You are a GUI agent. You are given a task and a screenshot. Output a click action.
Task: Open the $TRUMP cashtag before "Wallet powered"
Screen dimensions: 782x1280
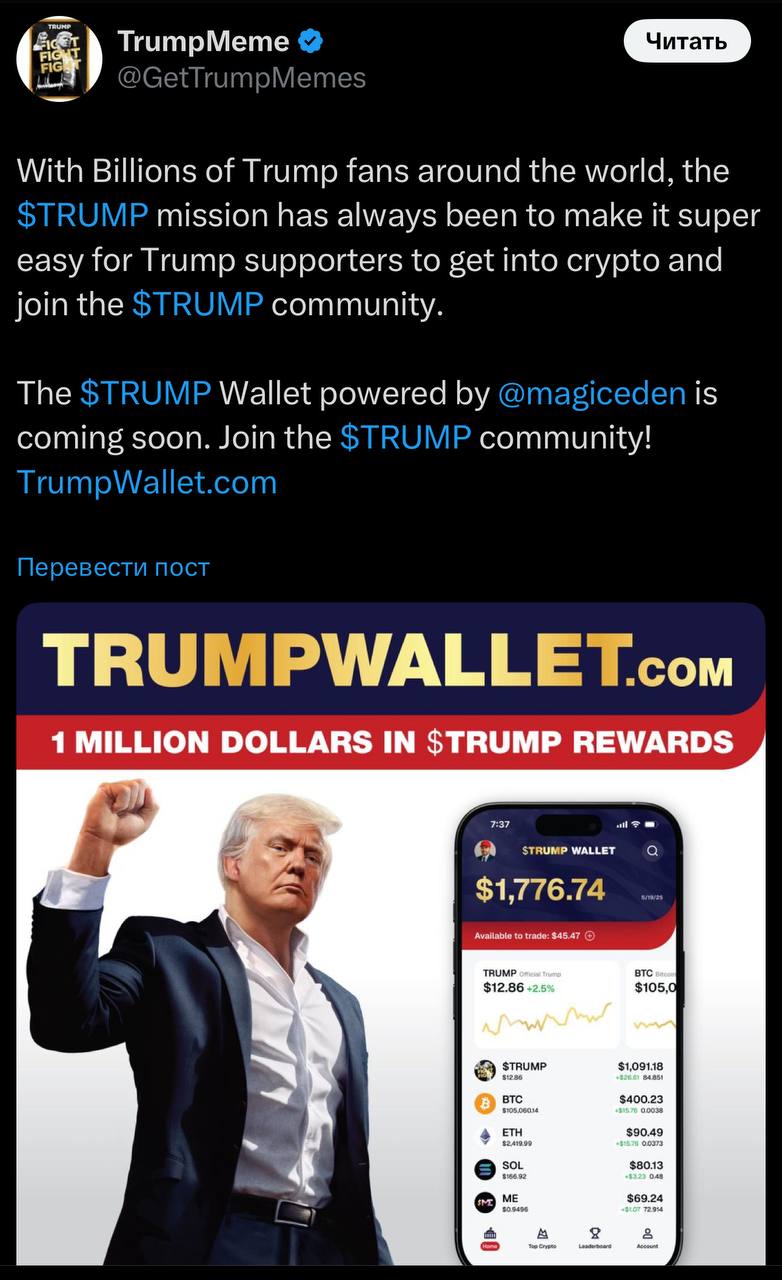tap(145, 393)
